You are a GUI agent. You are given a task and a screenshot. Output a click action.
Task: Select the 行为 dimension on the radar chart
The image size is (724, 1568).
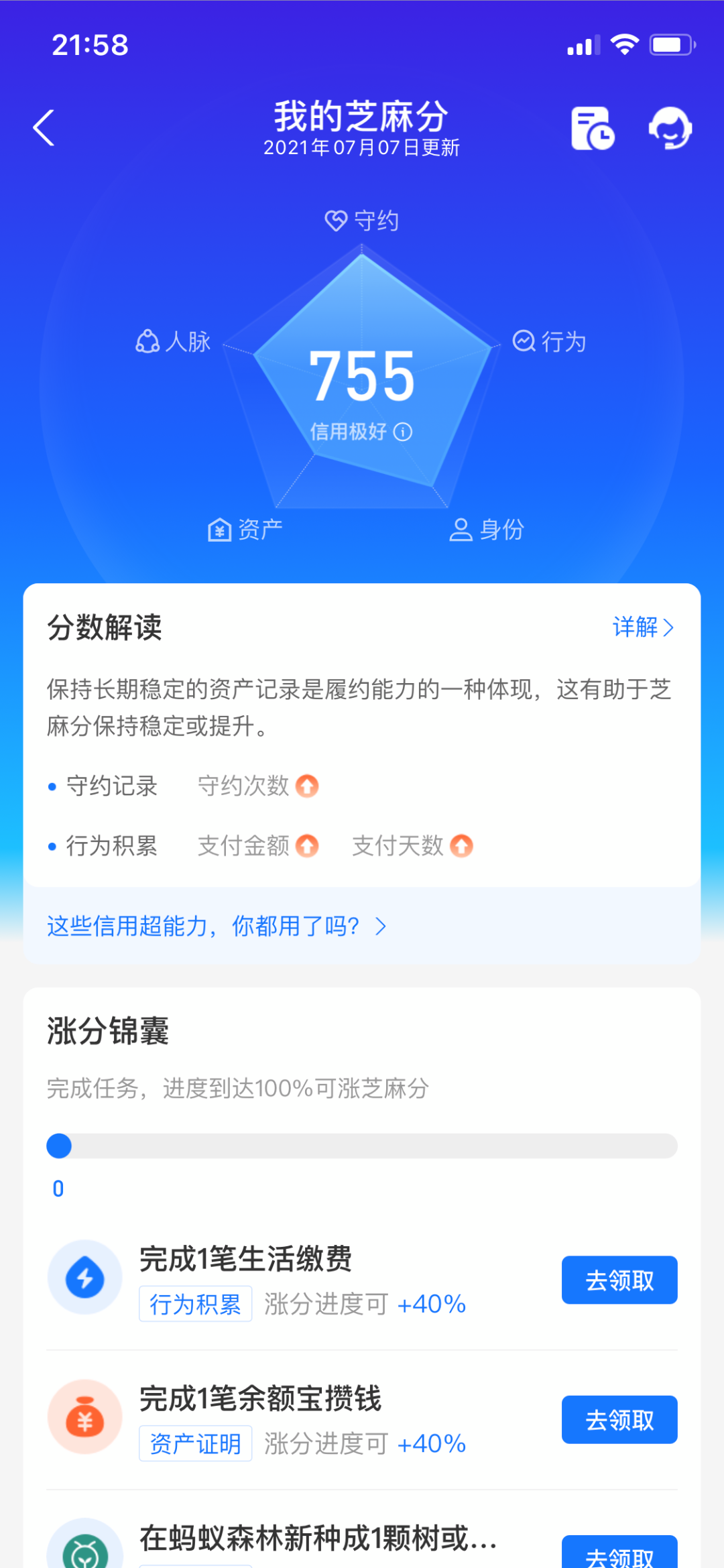tap(550, 341)
